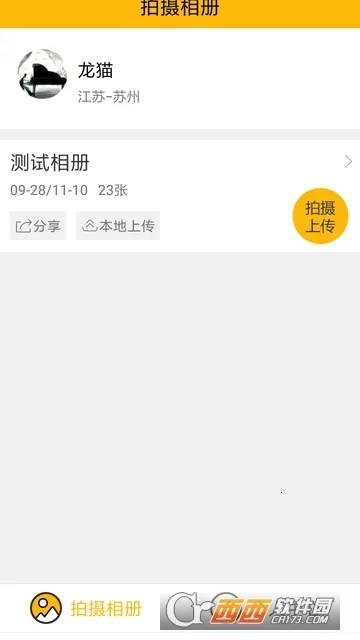360x640 pixels.
Task: Tap the round 拍摄上传 button
Action: pos(320,216)
